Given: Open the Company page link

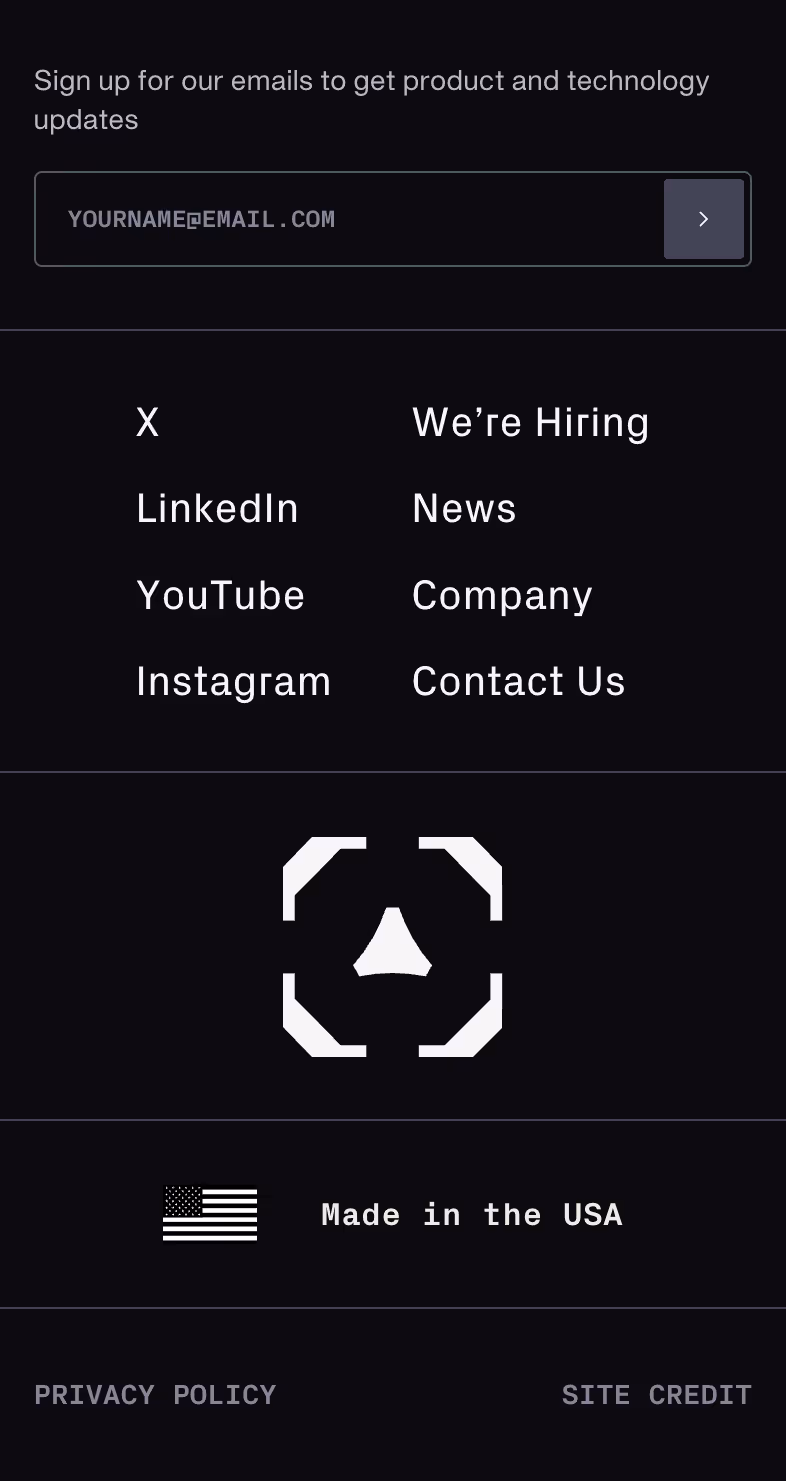Looking at the screenshot, I should pyautogui.click(x=502, y=595).
